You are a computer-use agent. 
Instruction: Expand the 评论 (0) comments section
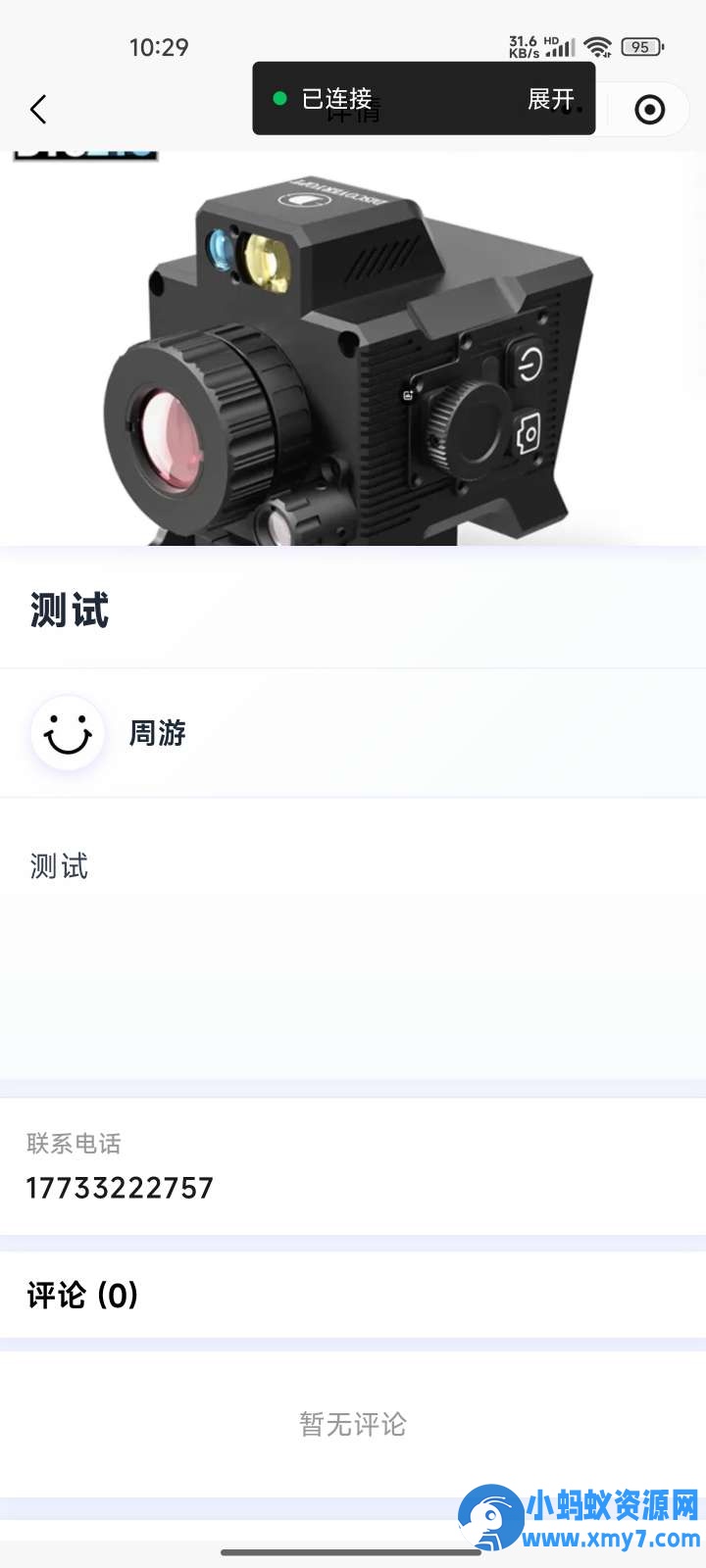click(81, 1296)
